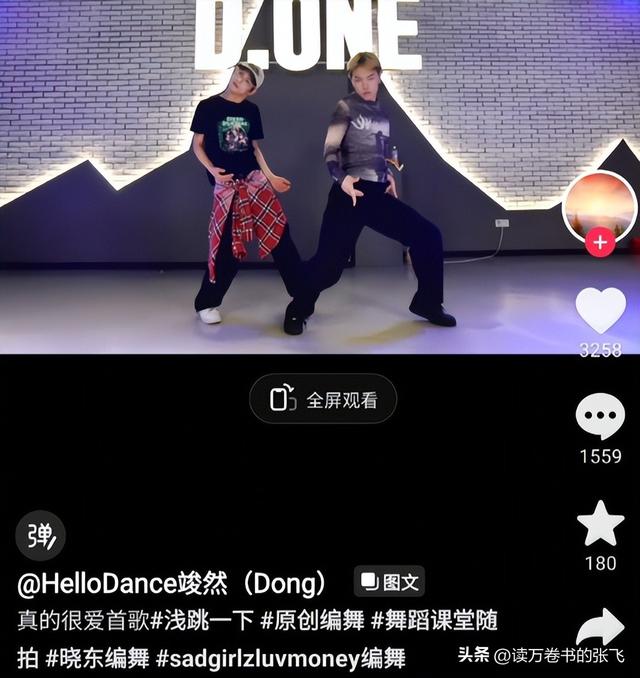Tap the 图文 chip

tap(390, 582)
